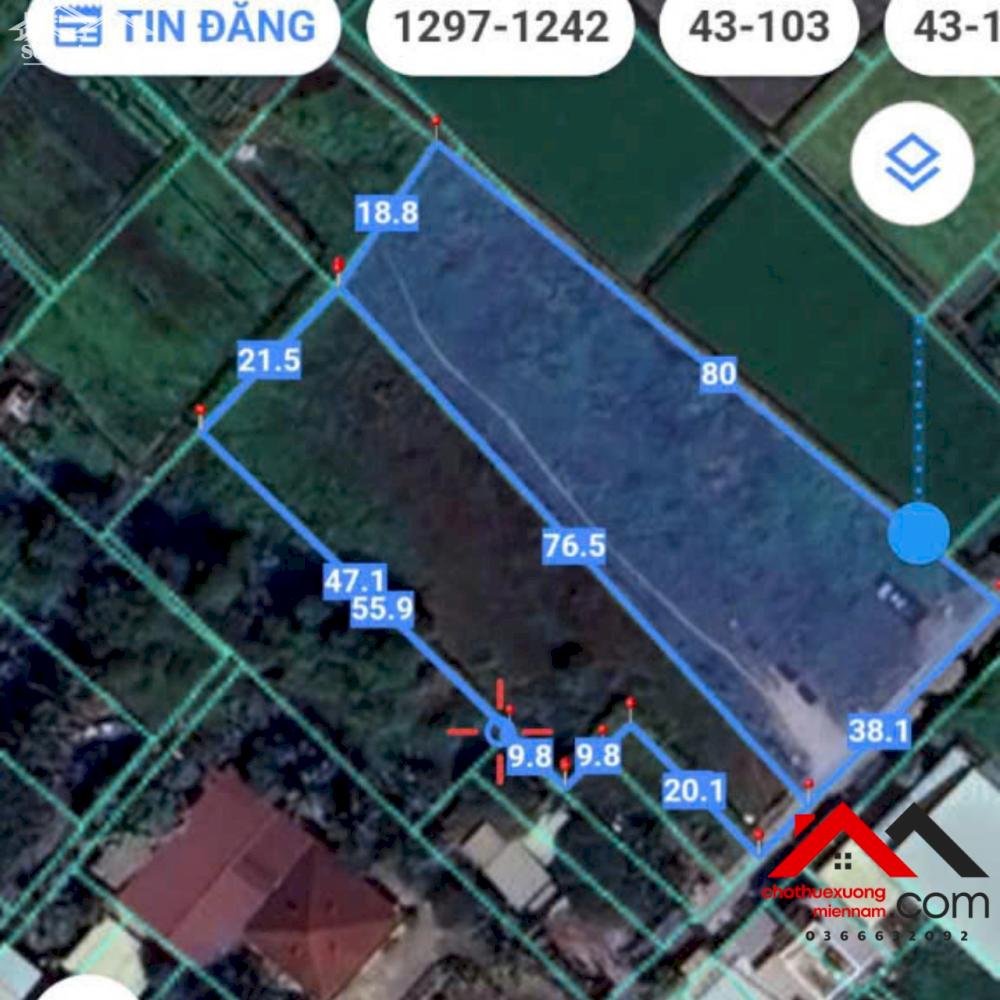Viewport: 1000px width, 1000px height.
Task: Open the map layers button
Action: tap(911, 162)
